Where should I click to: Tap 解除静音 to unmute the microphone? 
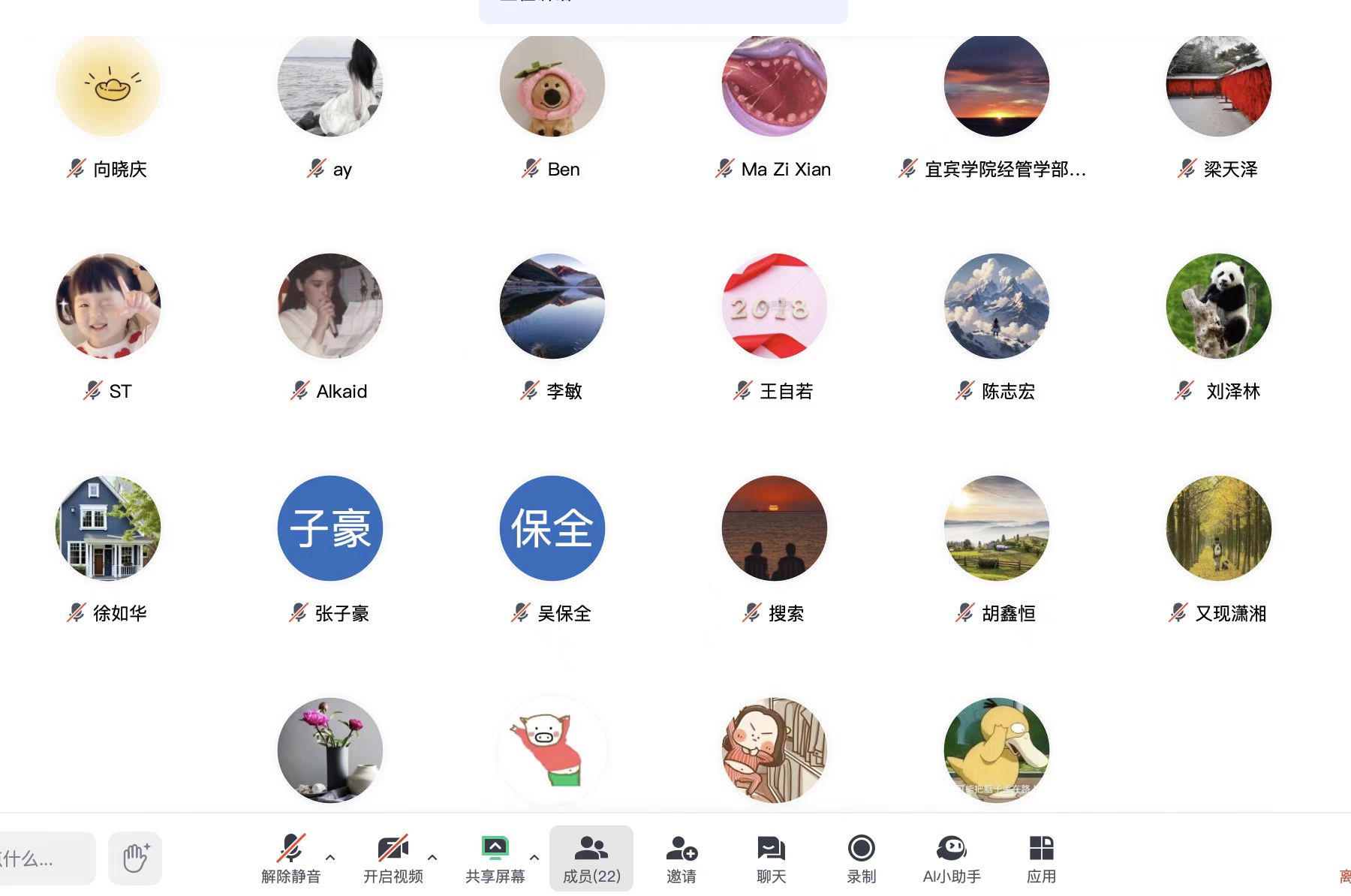pyautogui.click(x=290, y=857)
